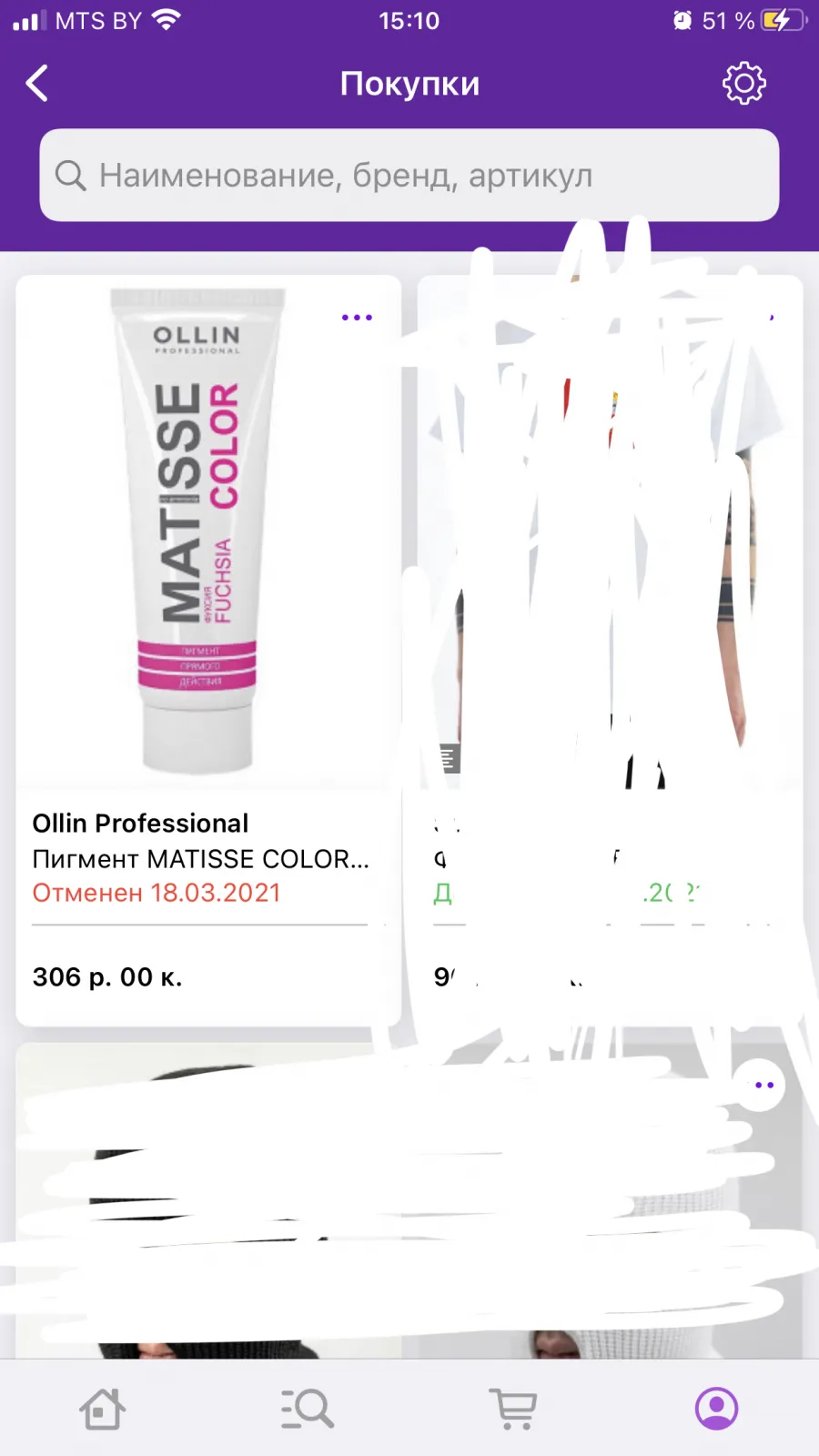Open the settings gear icon
819x1456 pixels.
[x=744, y=84]
